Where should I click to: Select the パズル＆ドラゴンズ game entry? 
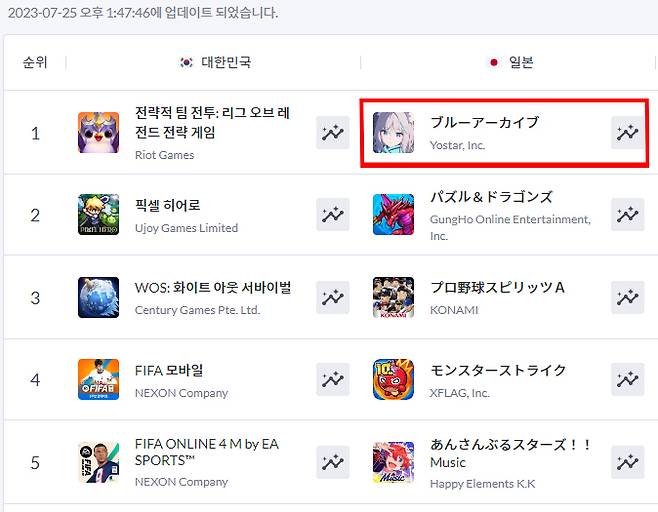(491, 197)
